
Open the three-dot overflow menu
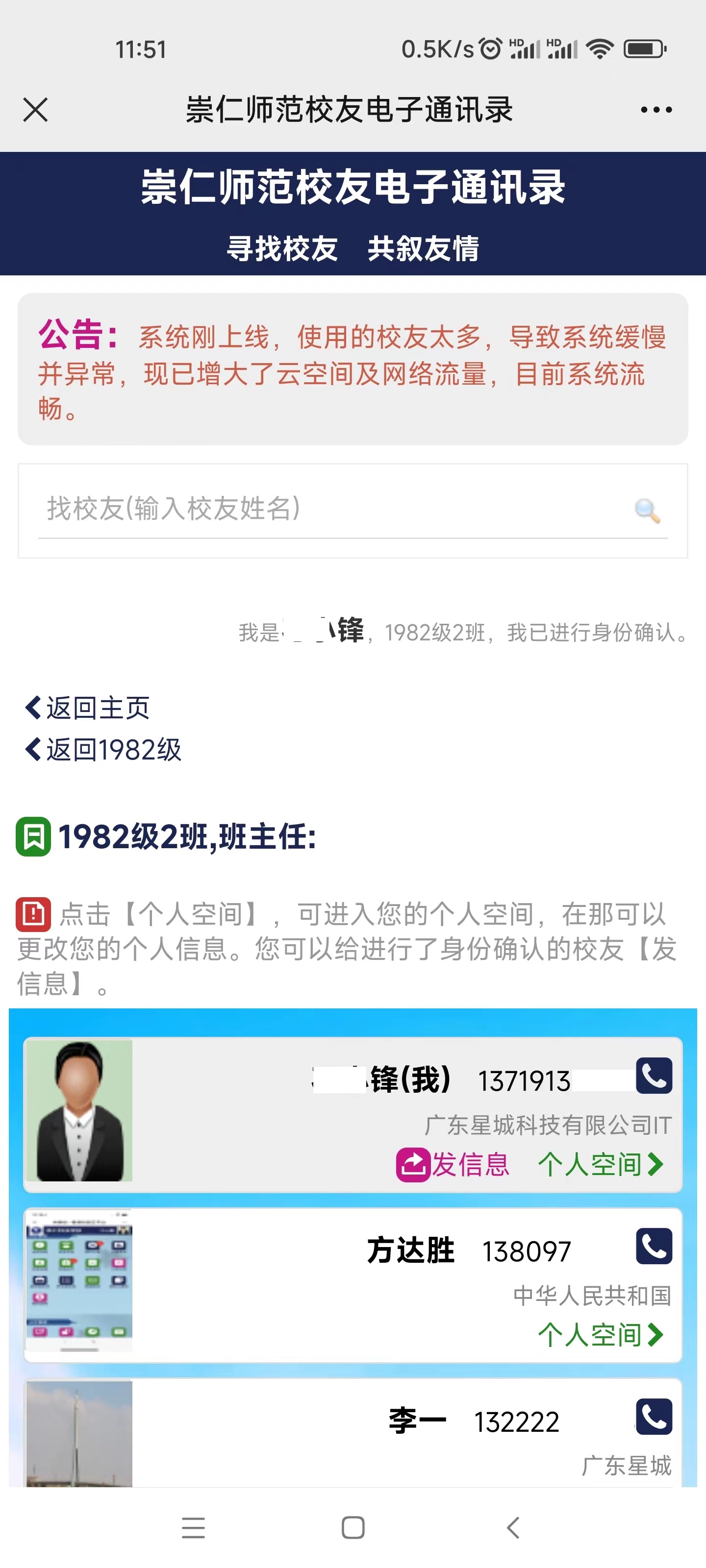pyautogui.click(x=656, y=110)
